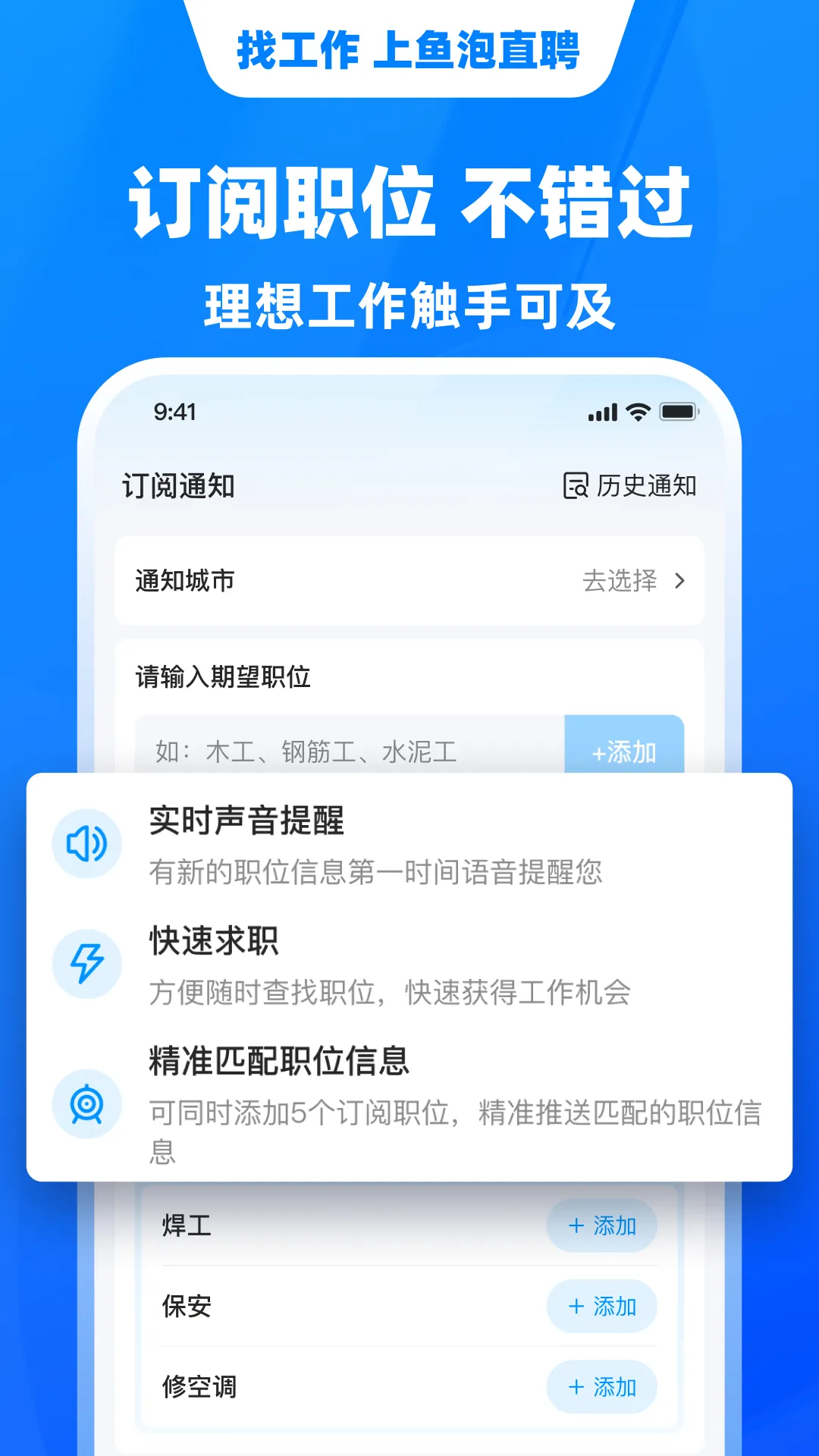The height and width of the screenshot is (1456, 819).
Task: Expand city selection from the arrow control
Action: point(680,581)
